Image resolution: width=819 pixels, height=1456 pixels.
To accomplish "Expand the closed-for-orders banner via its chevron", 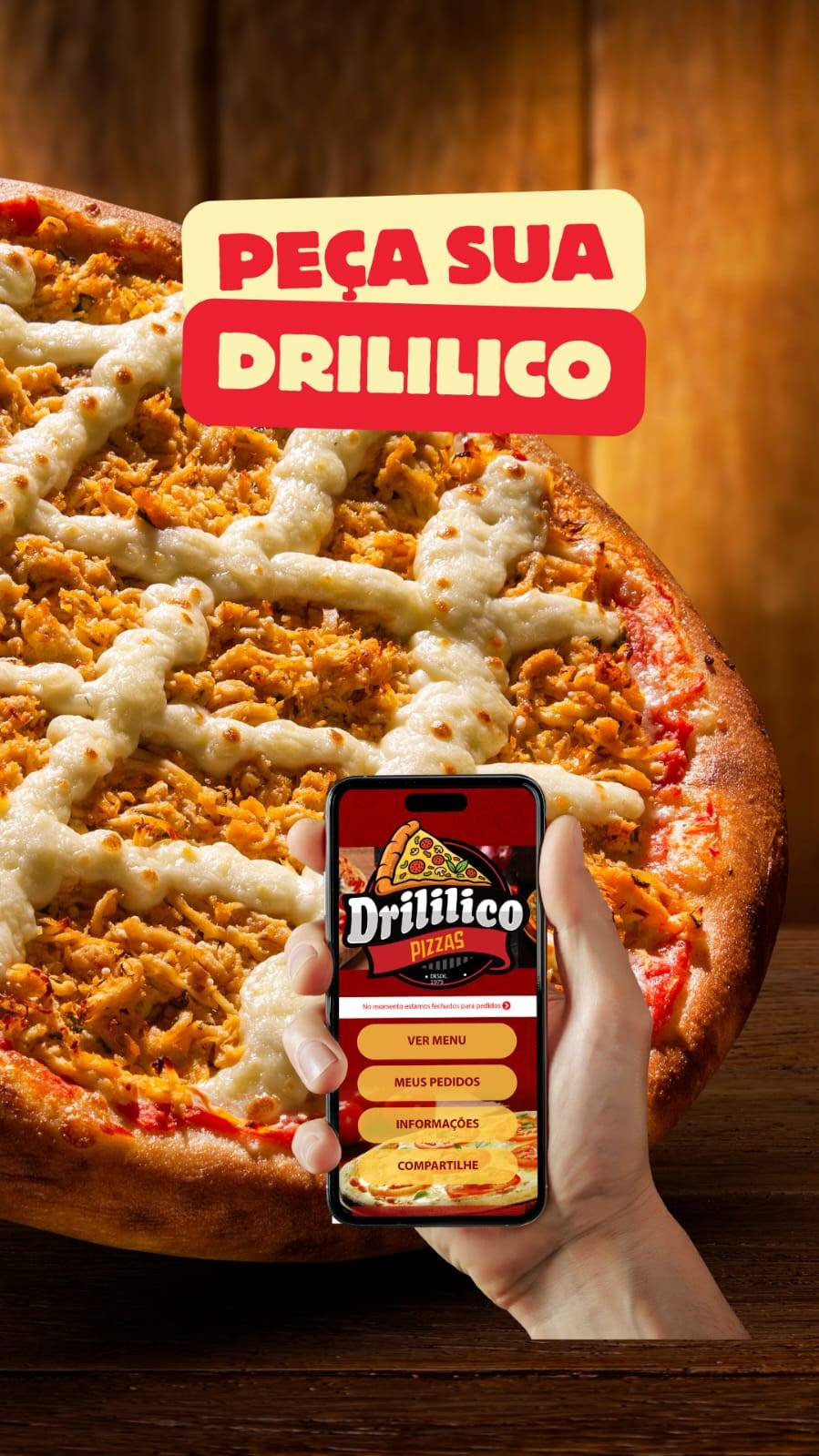I will [506, 1006].
